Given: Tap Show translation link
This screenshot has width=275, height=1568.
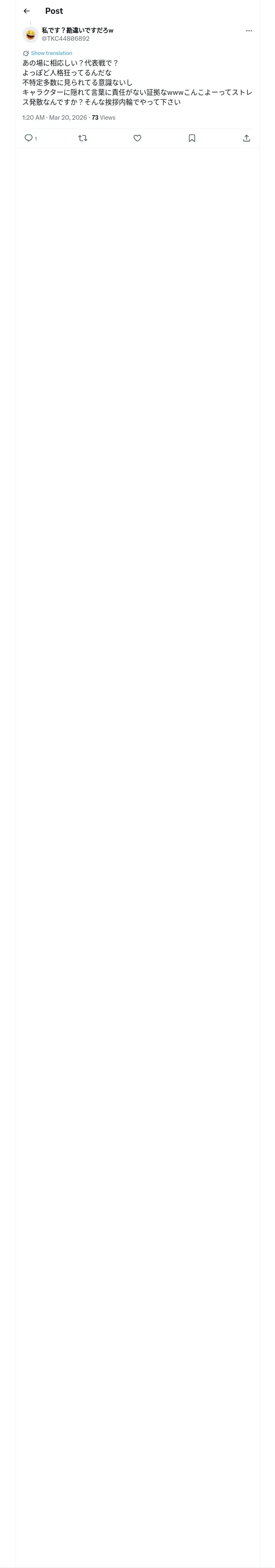Looking at the screenshot, I should [51, 53].
